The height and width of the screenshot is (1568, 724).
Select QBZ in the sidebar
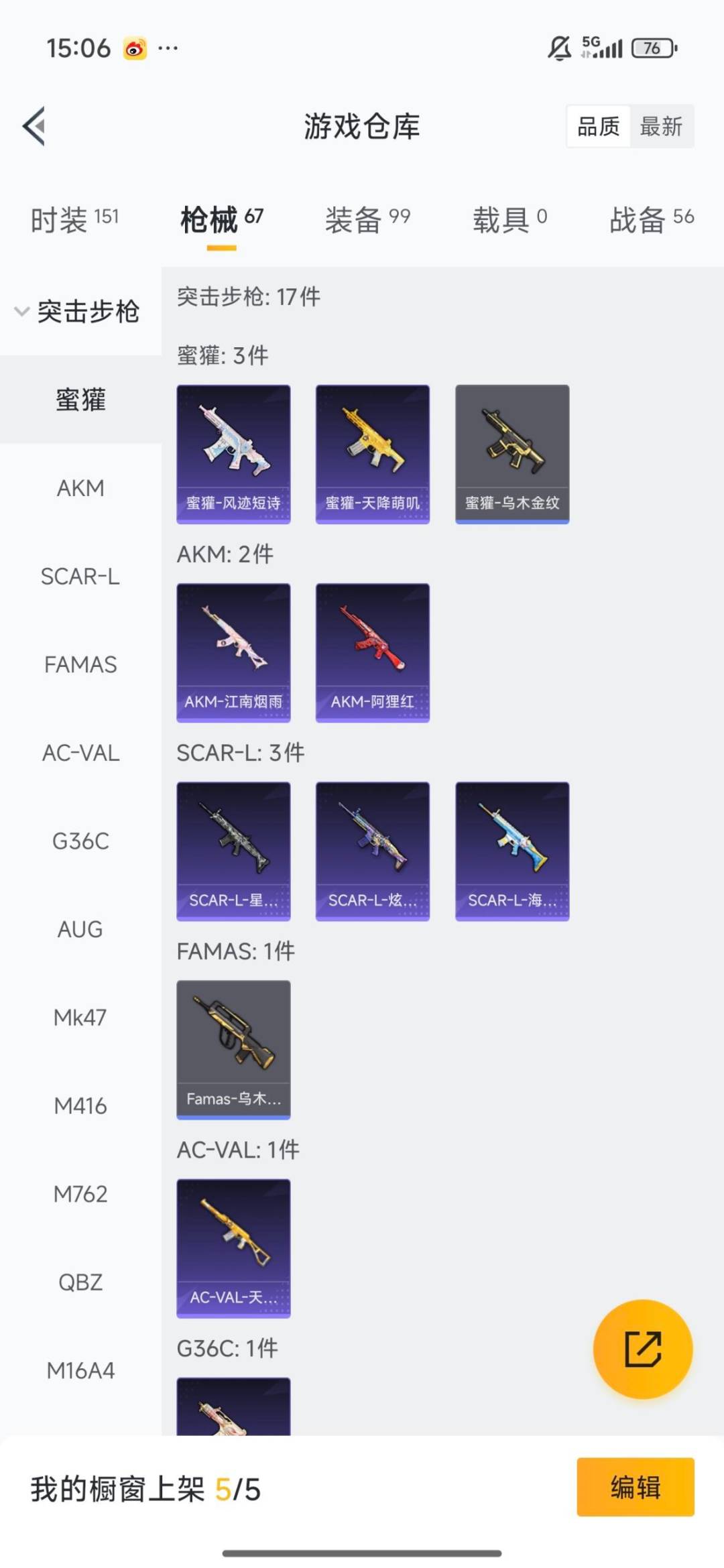pos(80,1282)
